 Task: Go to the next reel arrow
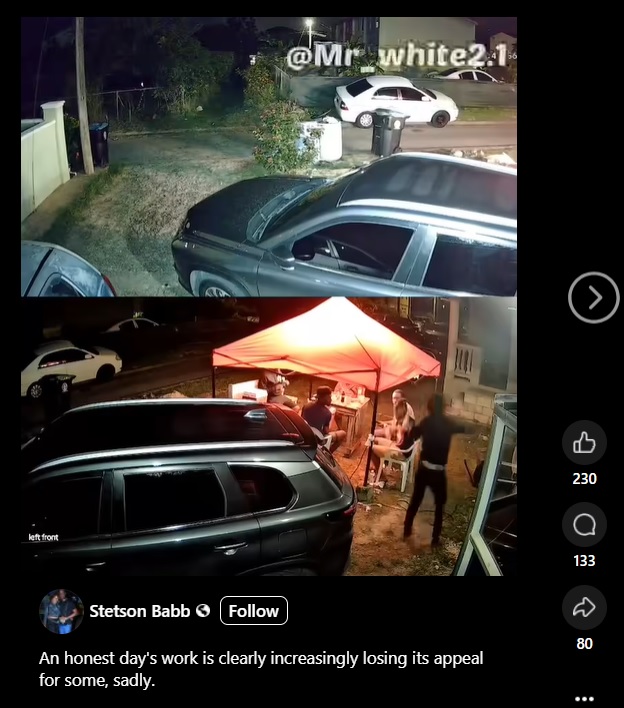tap(593, 298)
